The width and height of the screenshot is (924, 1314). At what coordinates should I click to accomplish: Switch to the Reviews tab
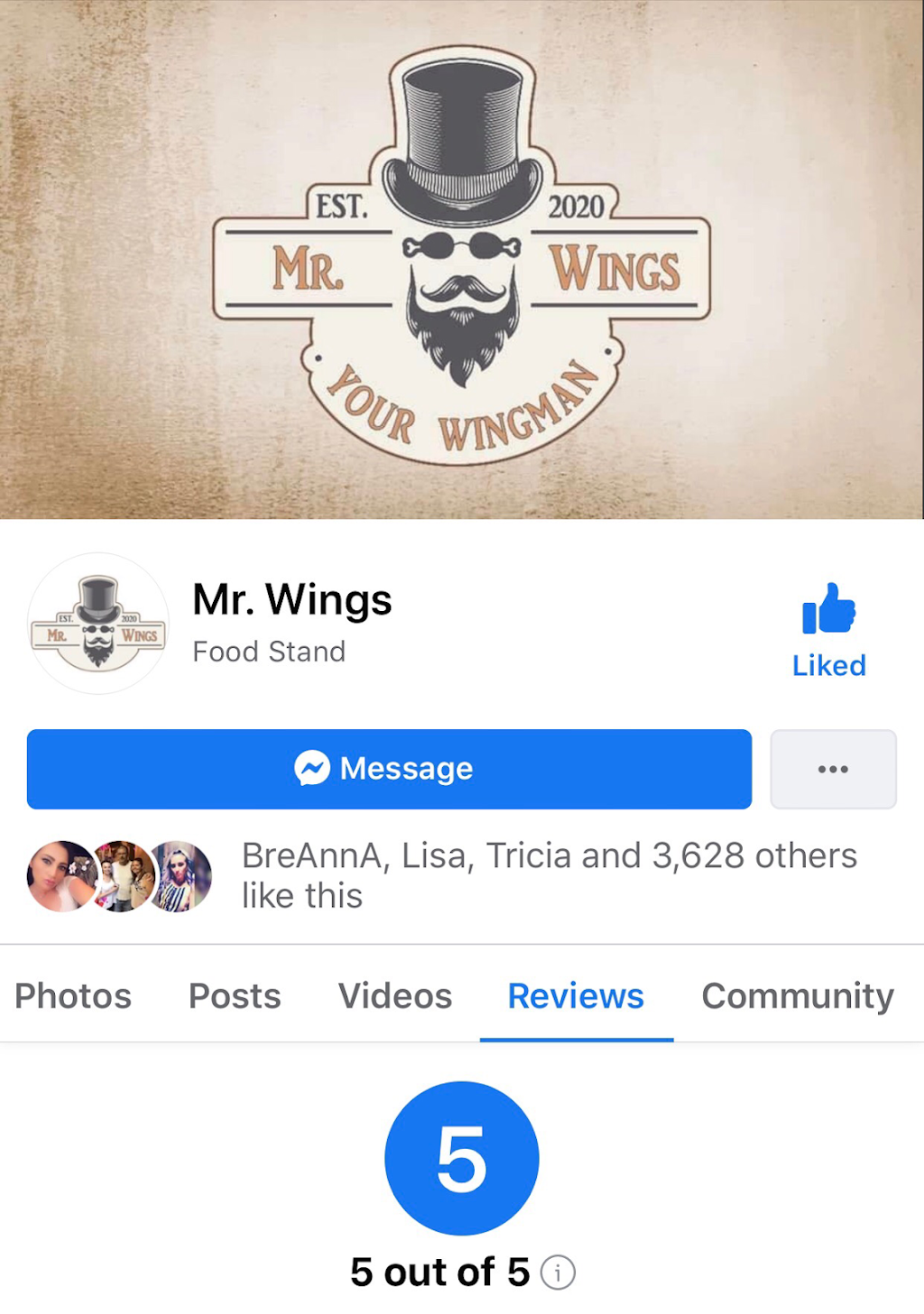click(x=575, y=995)
